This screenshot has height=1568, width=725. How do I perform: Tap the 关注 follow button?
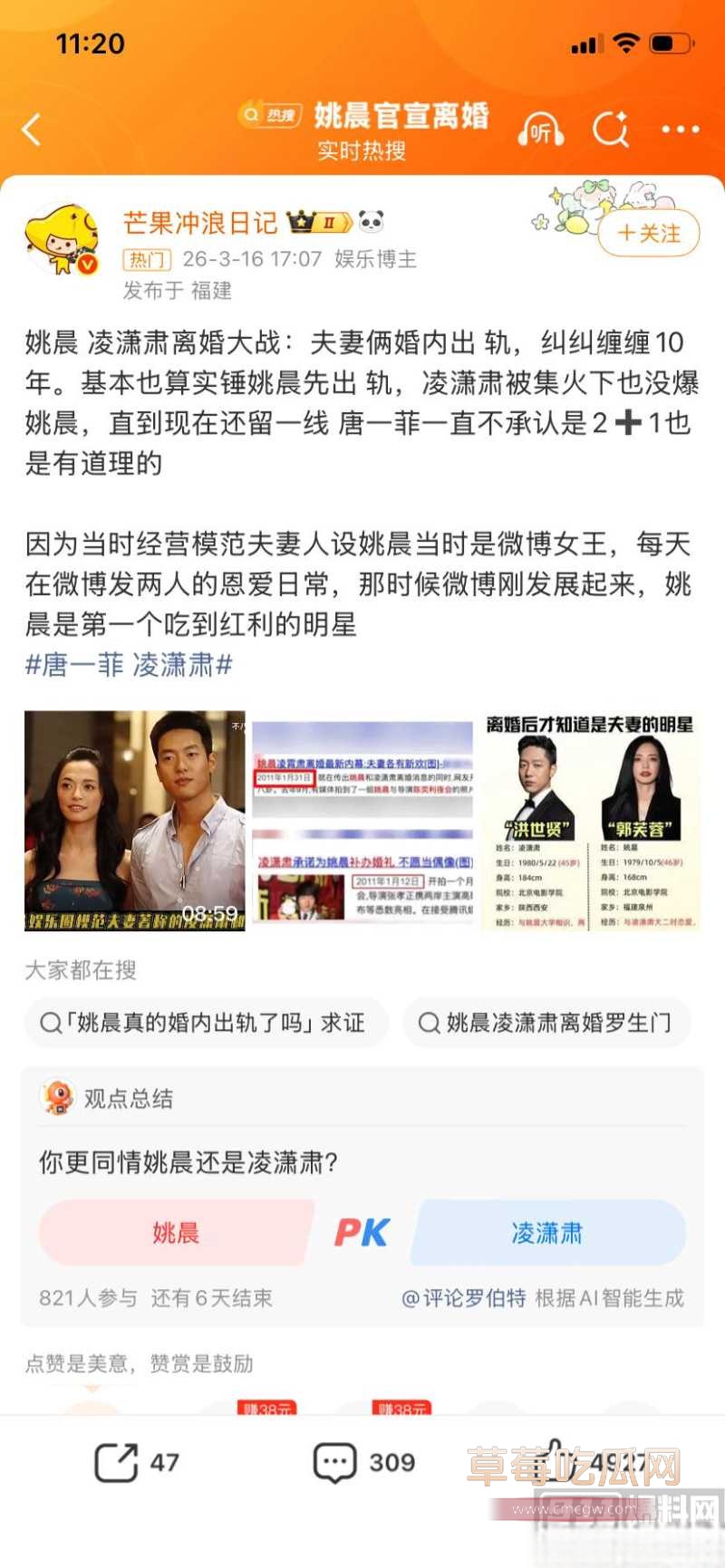[x=648, y=233]
